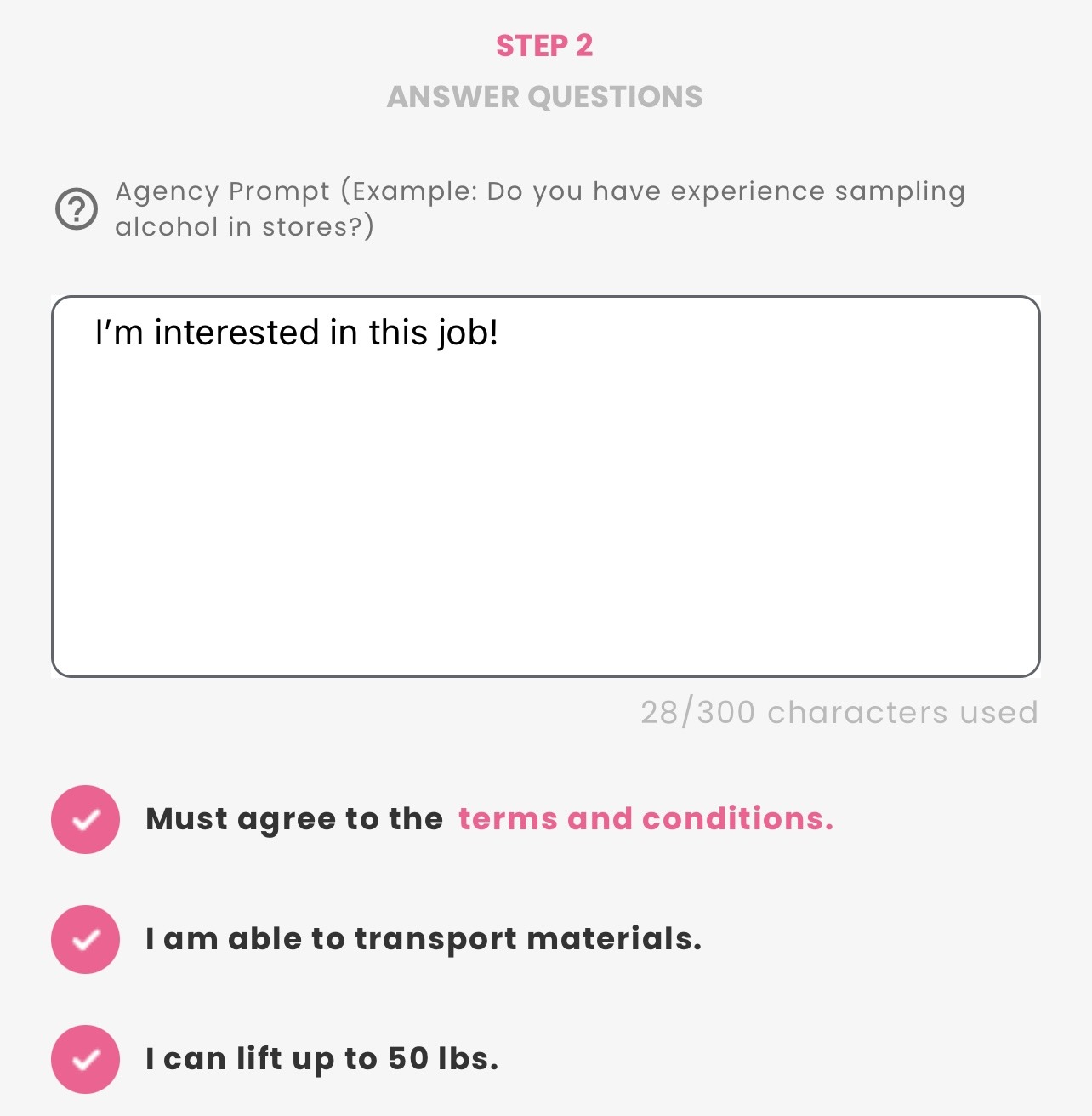The height and width of the screenshot is (1116, 1092).
Task: Uncheck the terms and conditions agreement checkbox
Action: (85, 819)
